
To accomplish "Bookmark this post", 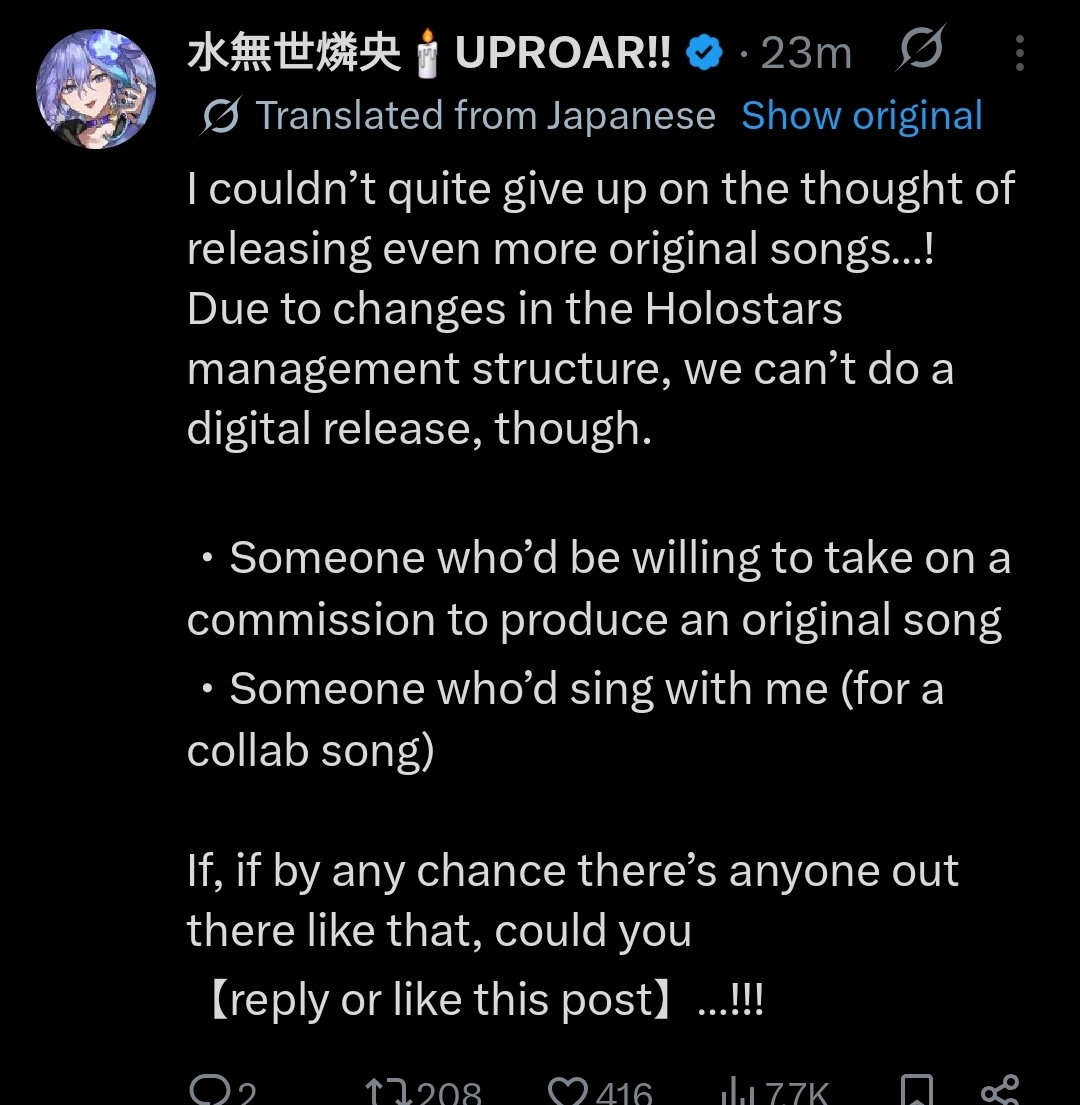I will pos(915,1090).
